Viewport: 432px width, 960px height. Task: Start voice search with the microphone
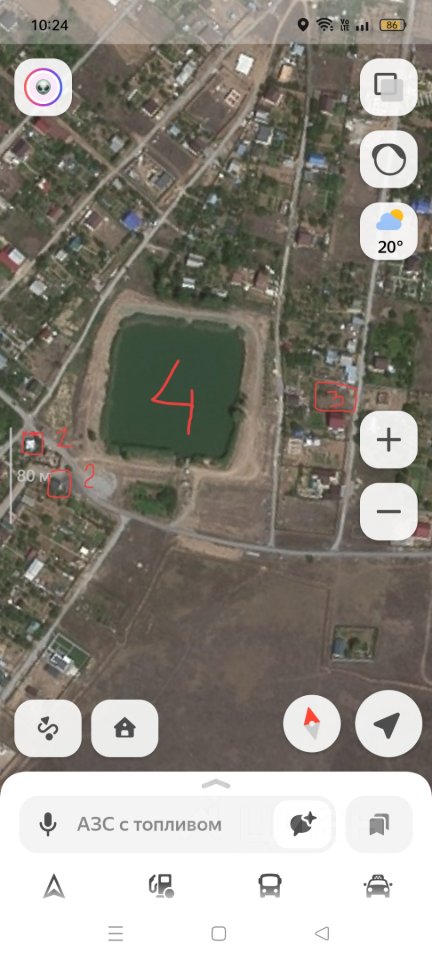48,825
